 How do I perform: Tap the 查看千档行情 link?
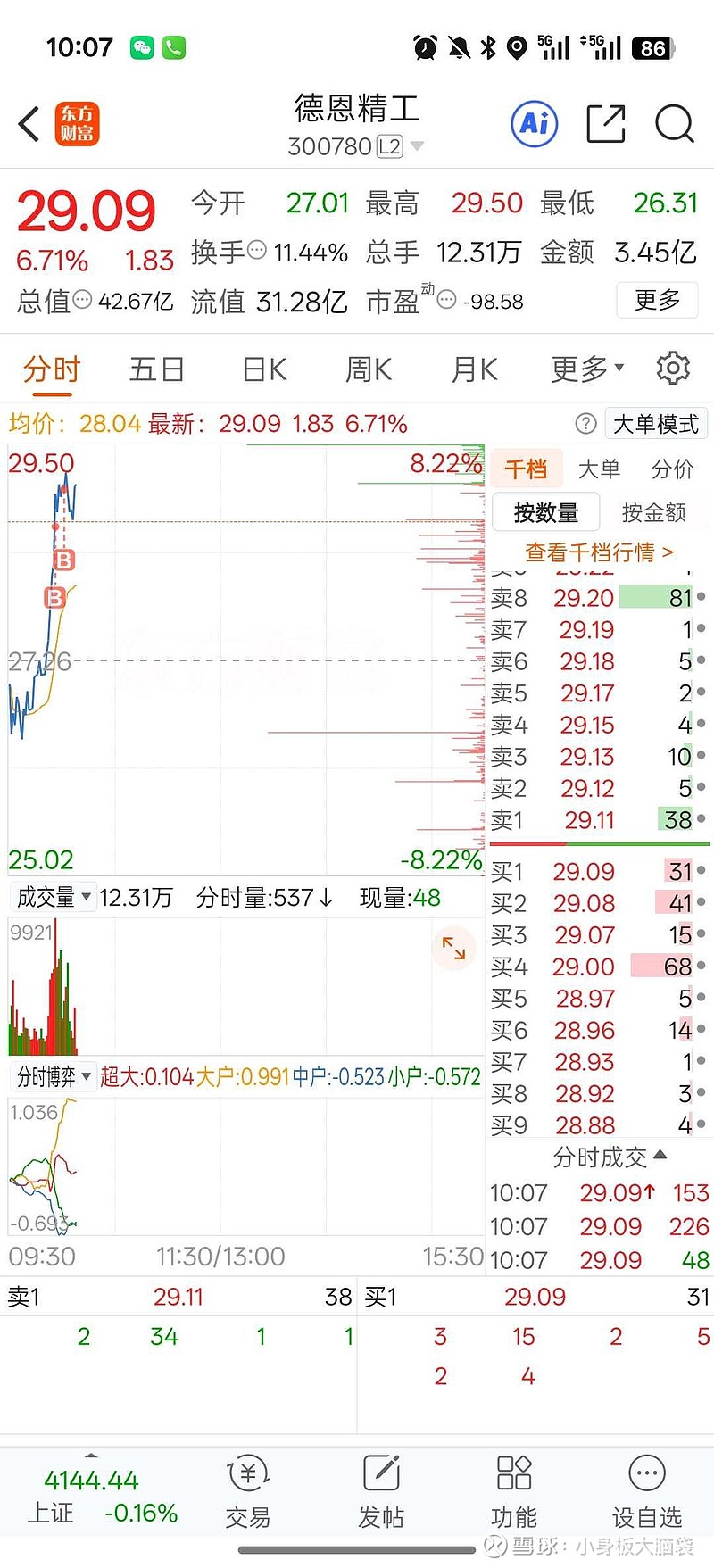tap(601, 552)
